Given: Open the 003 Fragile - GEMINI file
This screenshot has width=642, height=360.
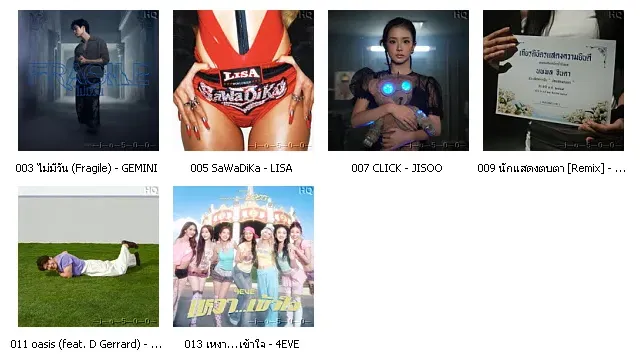Looking at the screenshot, I should coord(88,81).
